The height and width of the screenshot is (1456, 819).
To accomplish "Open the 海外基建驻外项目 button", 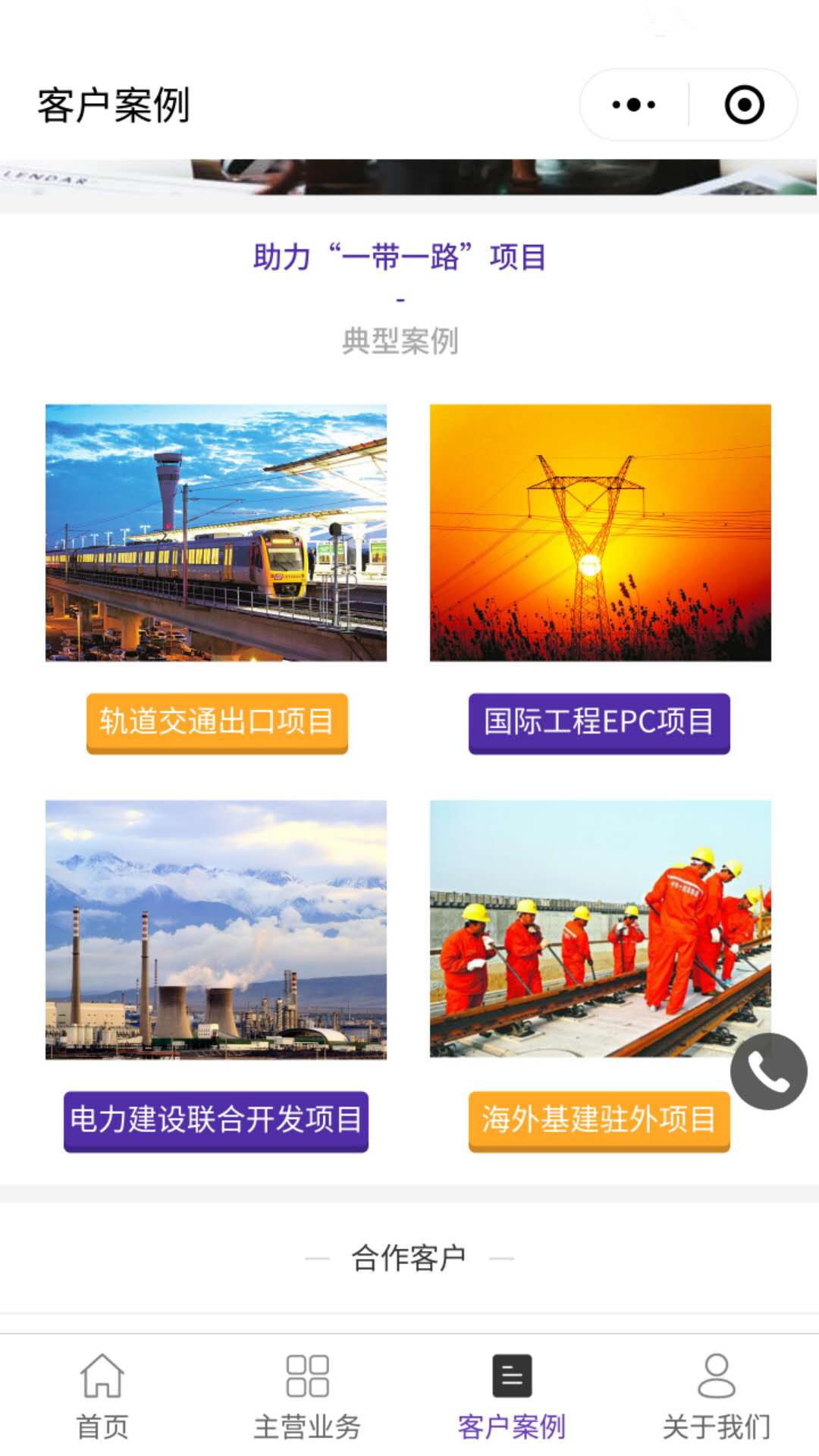I will [x=599, y=1122].
